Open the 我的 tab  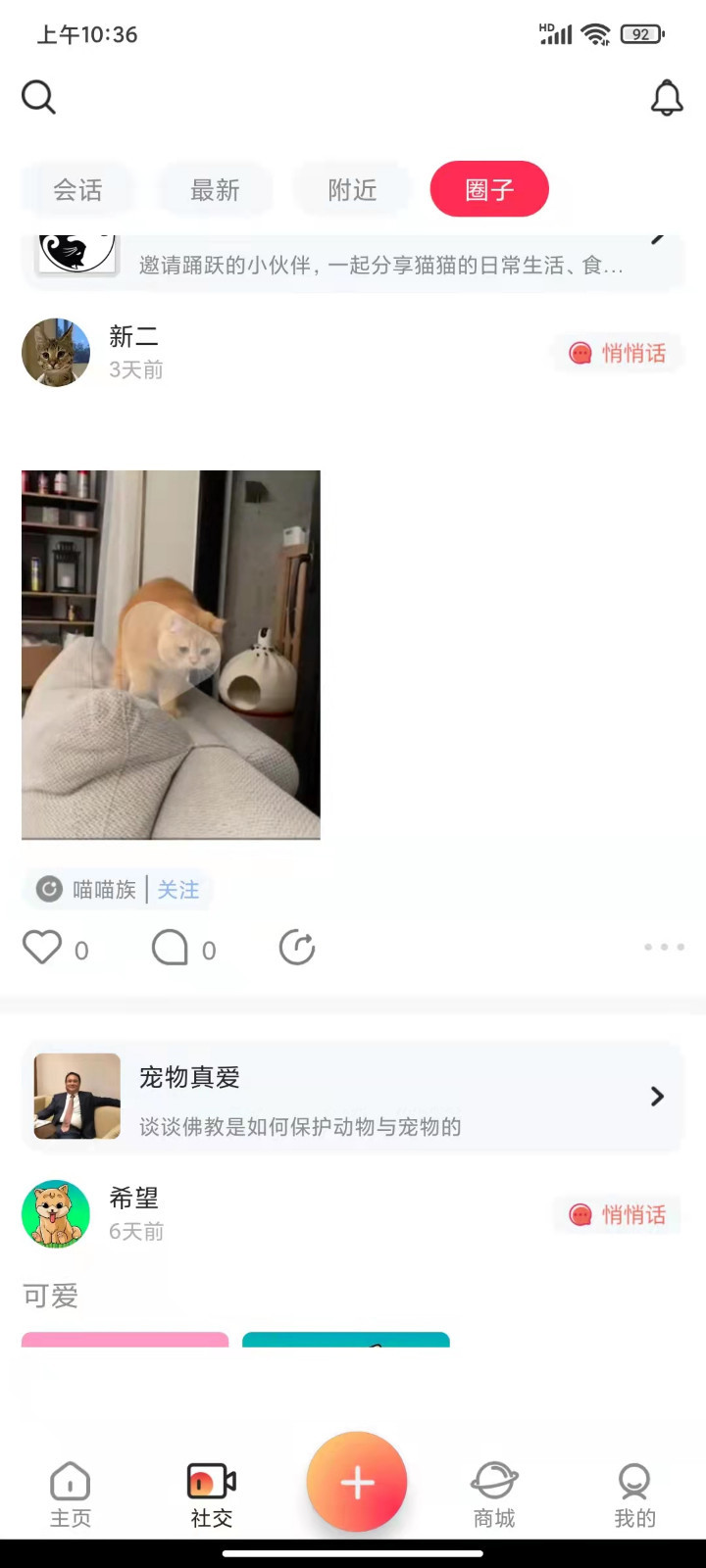(x=634, y=1494)
